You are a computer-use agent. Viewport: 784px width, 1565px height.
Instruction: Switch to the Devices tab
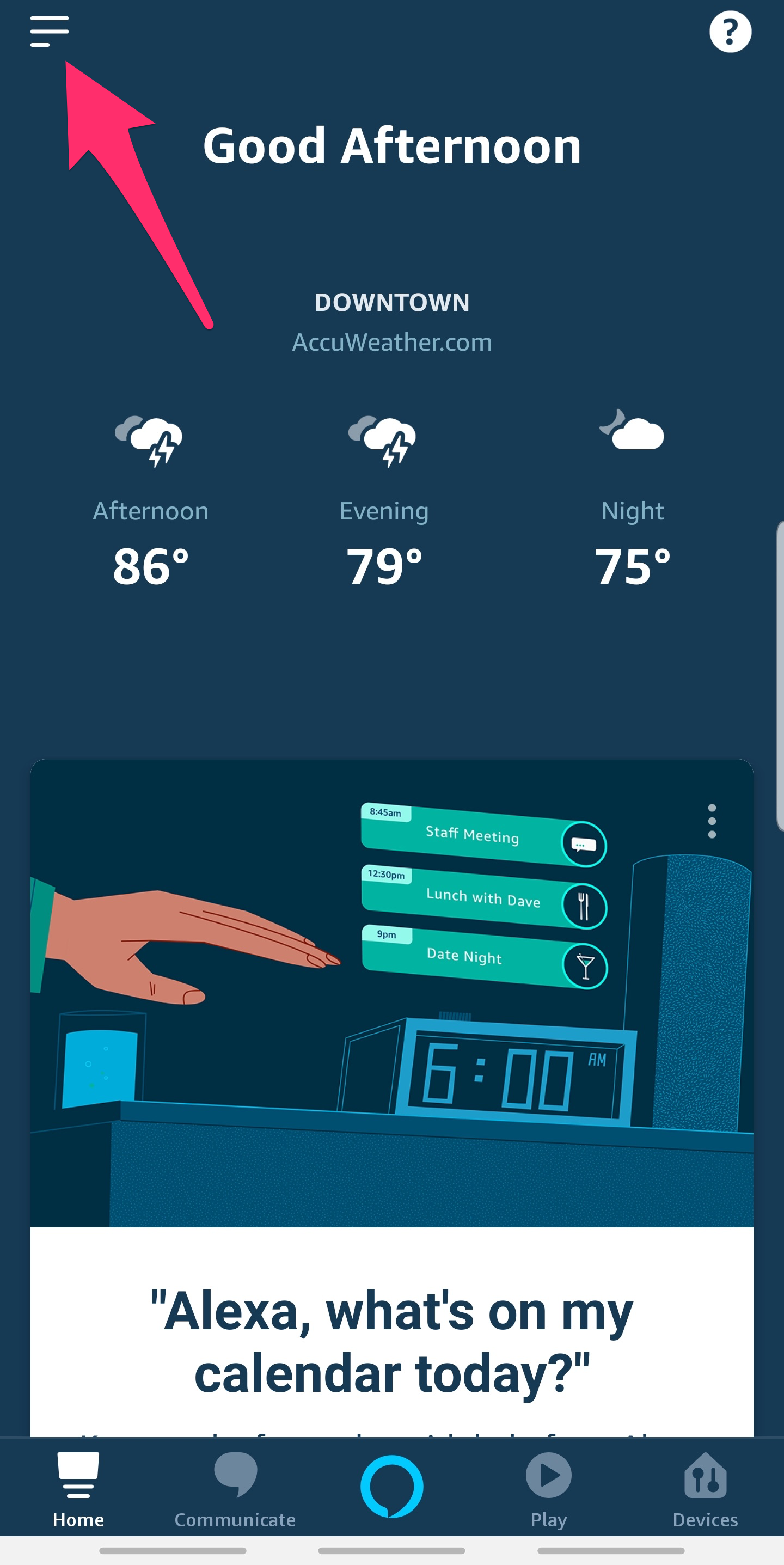pyautogui.click(x=705, y=1490)
